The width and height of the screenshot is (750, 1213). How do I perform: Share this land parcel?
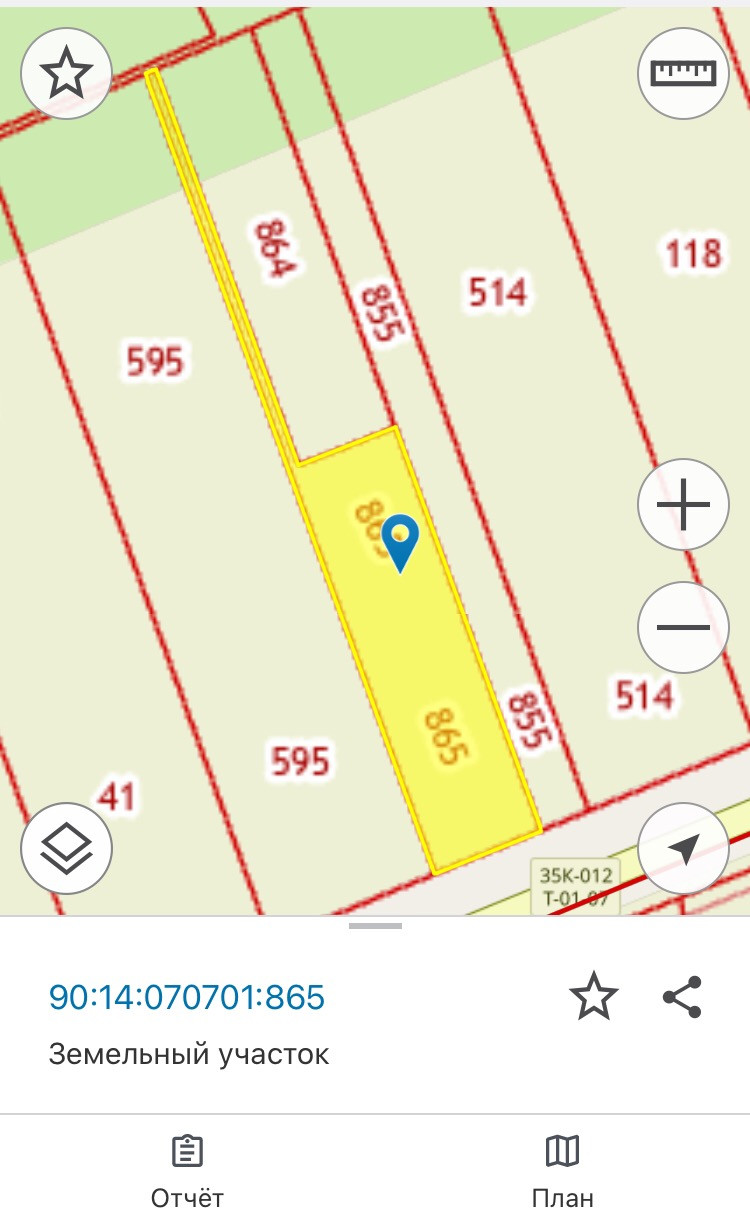(x=683, y=998)
